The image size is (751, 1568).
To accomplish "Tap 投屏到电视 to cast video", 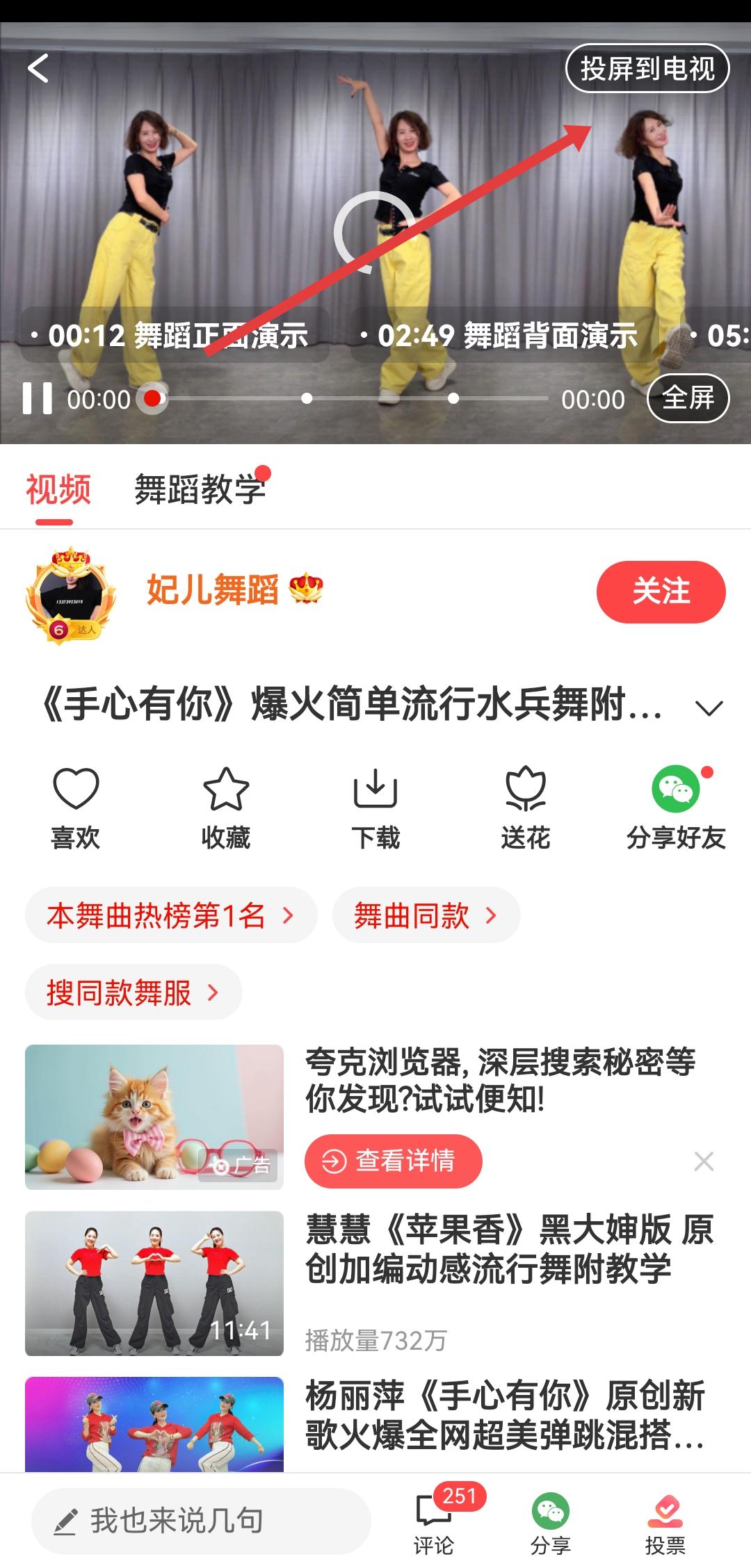I will 647,68.
